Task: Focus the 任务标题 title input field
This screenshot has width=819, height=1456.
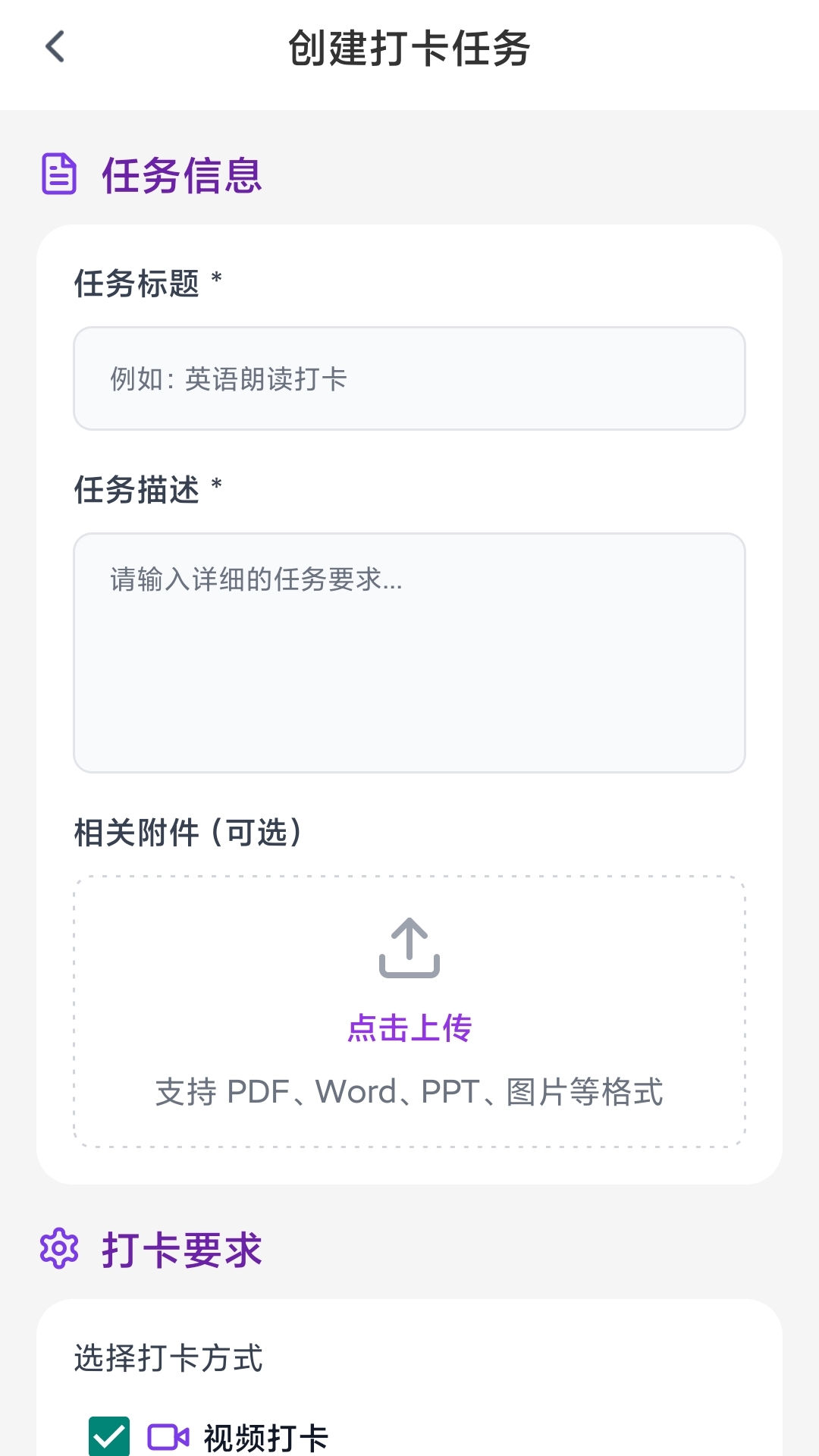Action: (x=409, y=378)
